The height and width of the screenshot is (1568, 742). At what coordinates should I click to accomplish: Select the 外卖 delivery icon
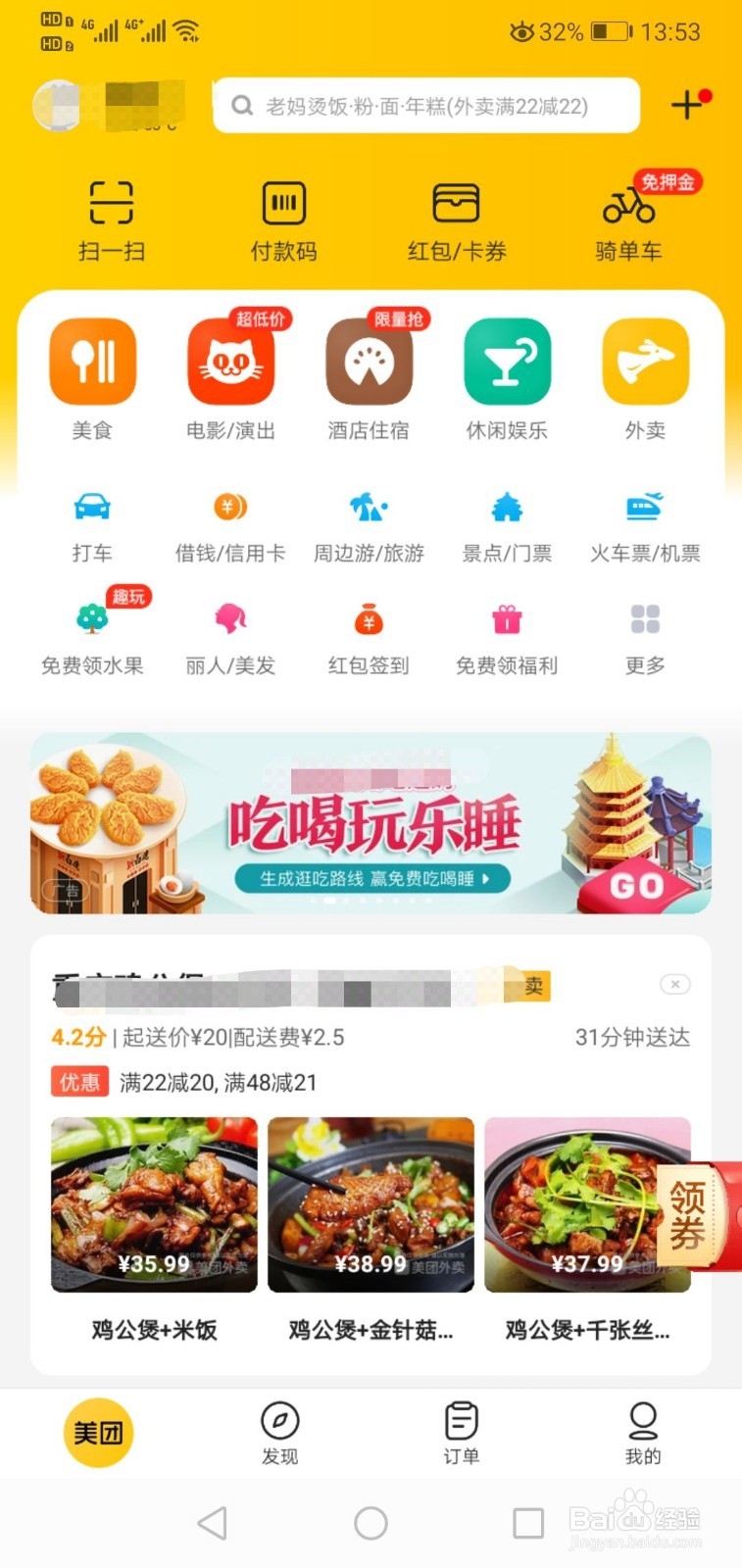point(645,363)
